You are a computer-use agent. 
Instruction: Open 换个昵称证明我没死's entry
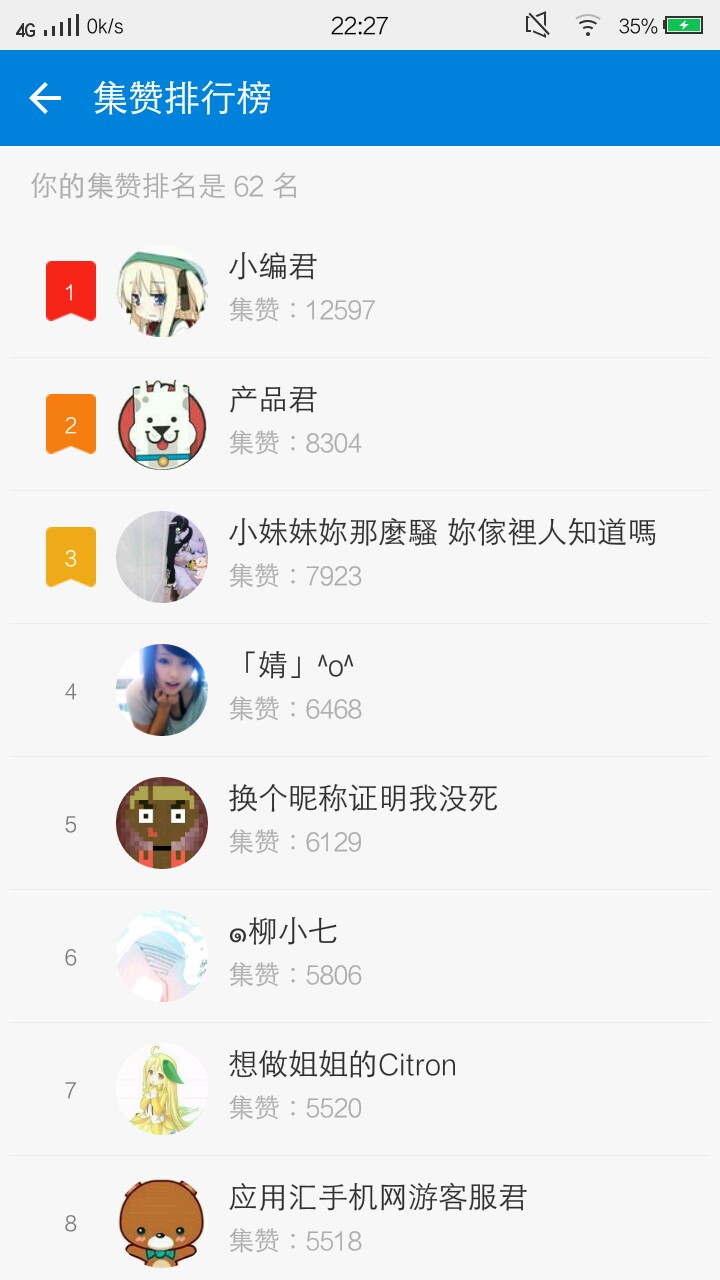coord(360,823)
